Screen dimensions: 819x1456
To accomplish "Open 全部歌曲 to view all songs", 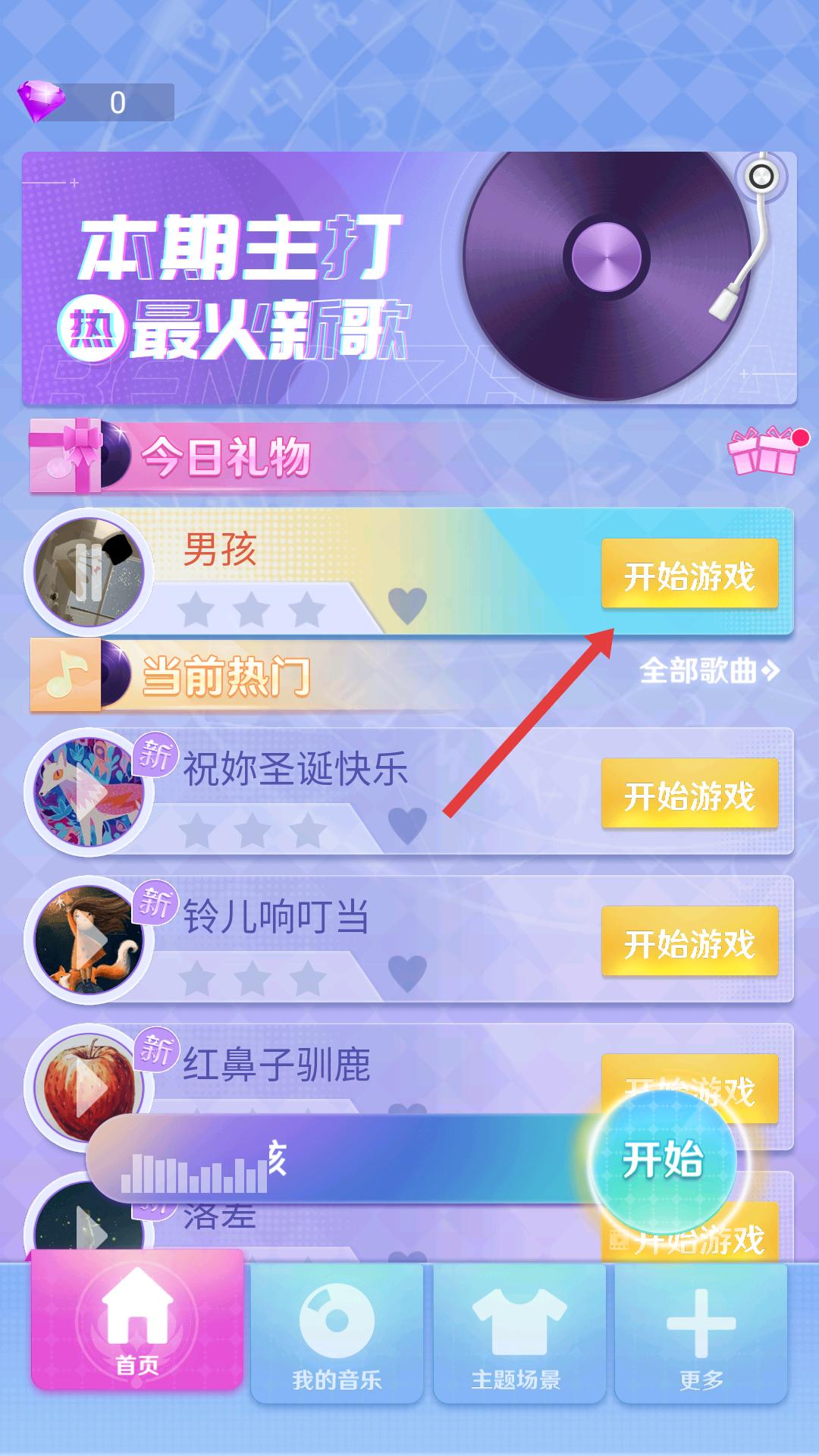I will [x=708, y=670].
